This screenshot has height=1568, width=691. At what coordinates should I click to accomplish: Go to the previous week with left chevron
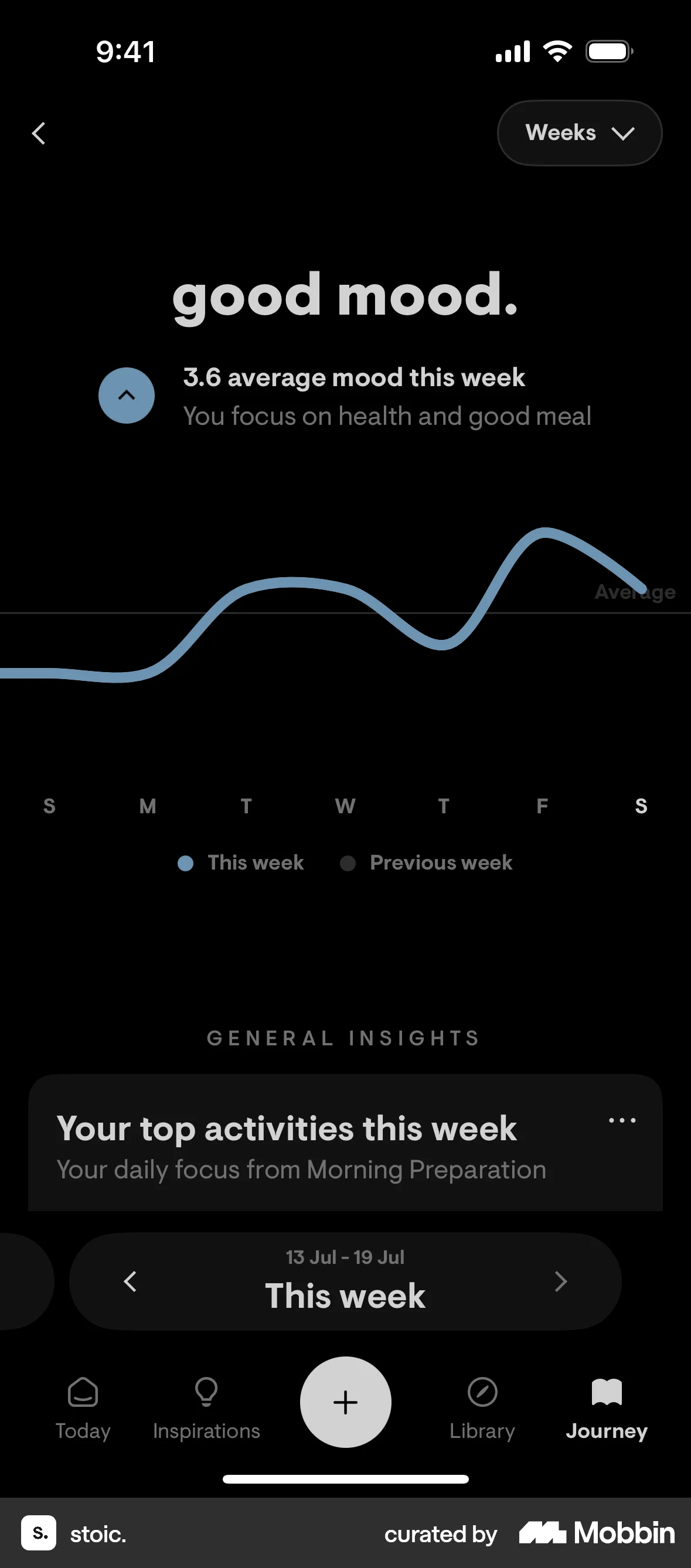pyautogui.click(x=131, y=1281)
